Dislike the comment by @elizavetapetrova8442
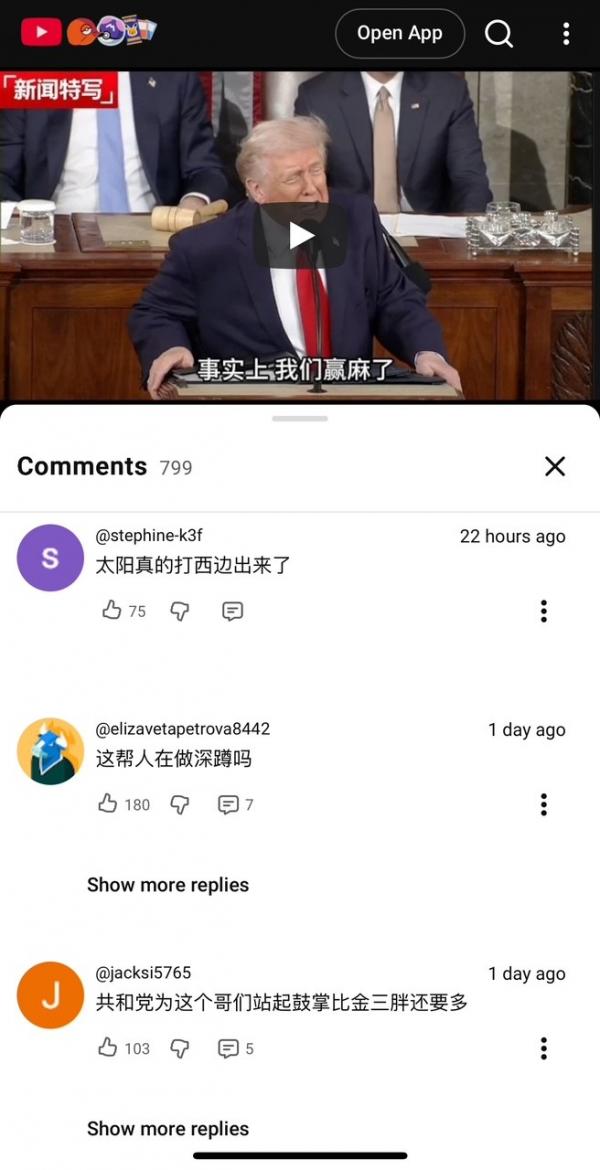The width and height of the screenshot is (600, 1170). (180, 804)
